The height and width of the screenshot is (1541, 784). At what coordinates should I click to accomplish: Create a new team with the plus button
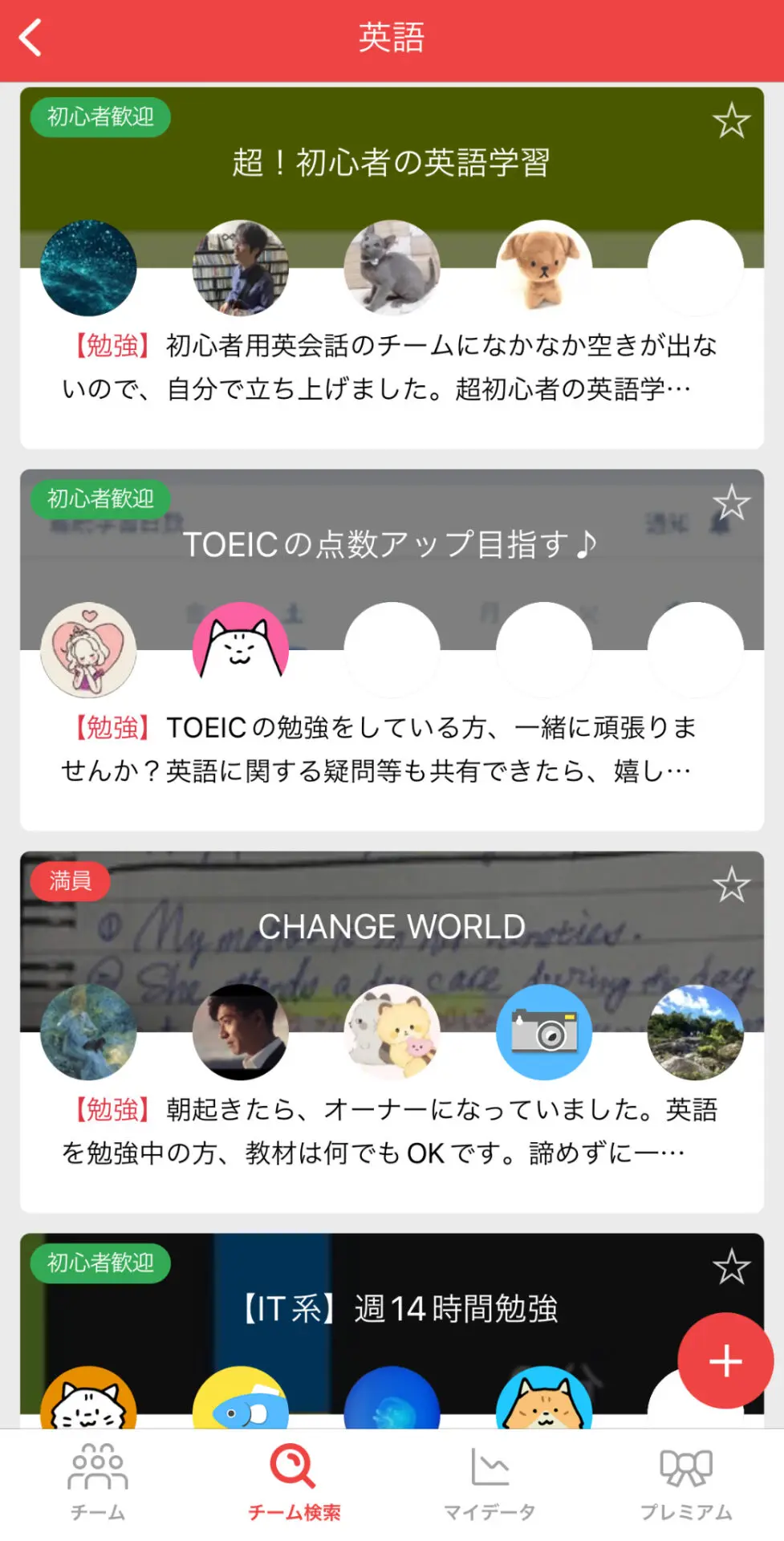[725, 1360]
